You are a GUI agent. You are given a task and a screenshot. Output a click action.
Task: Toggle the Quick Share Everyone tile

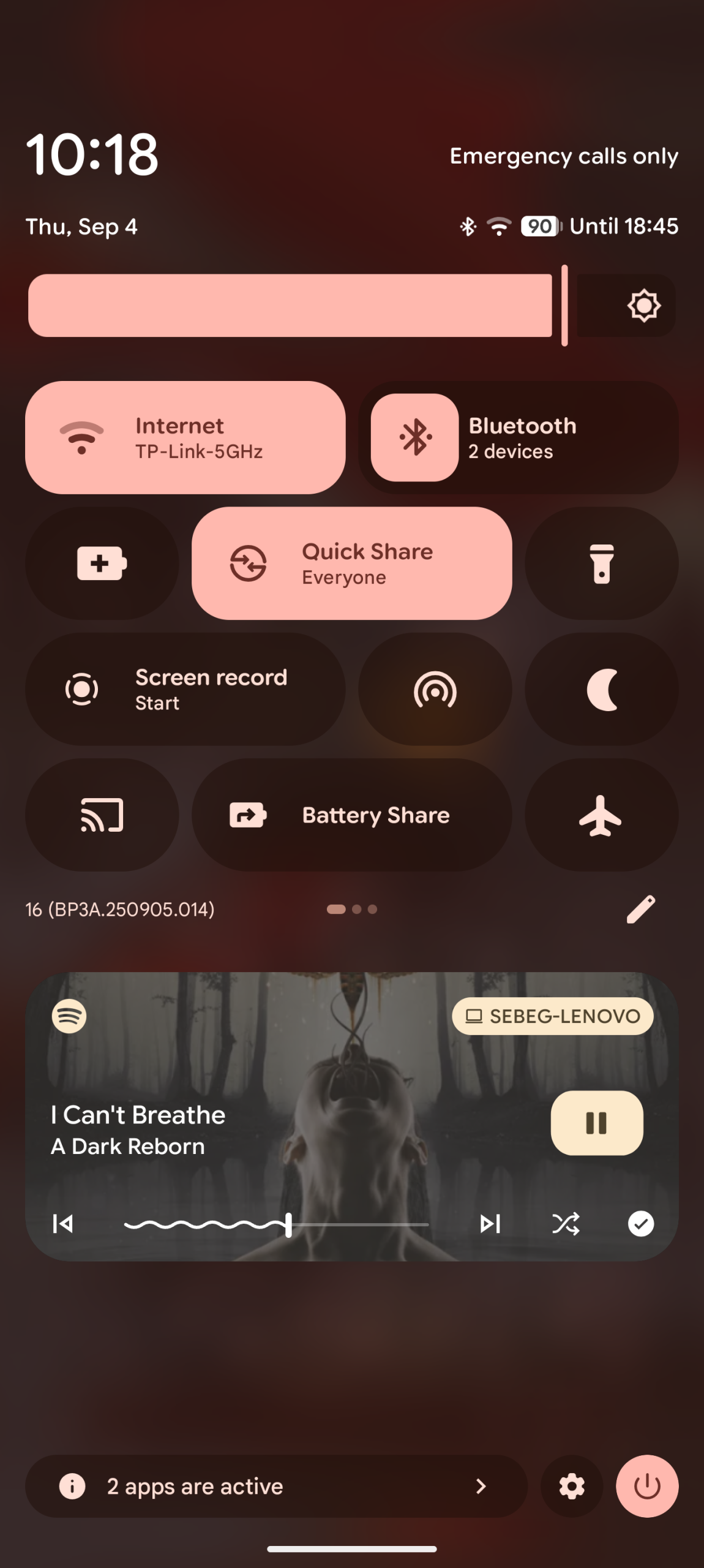point(351,563)
